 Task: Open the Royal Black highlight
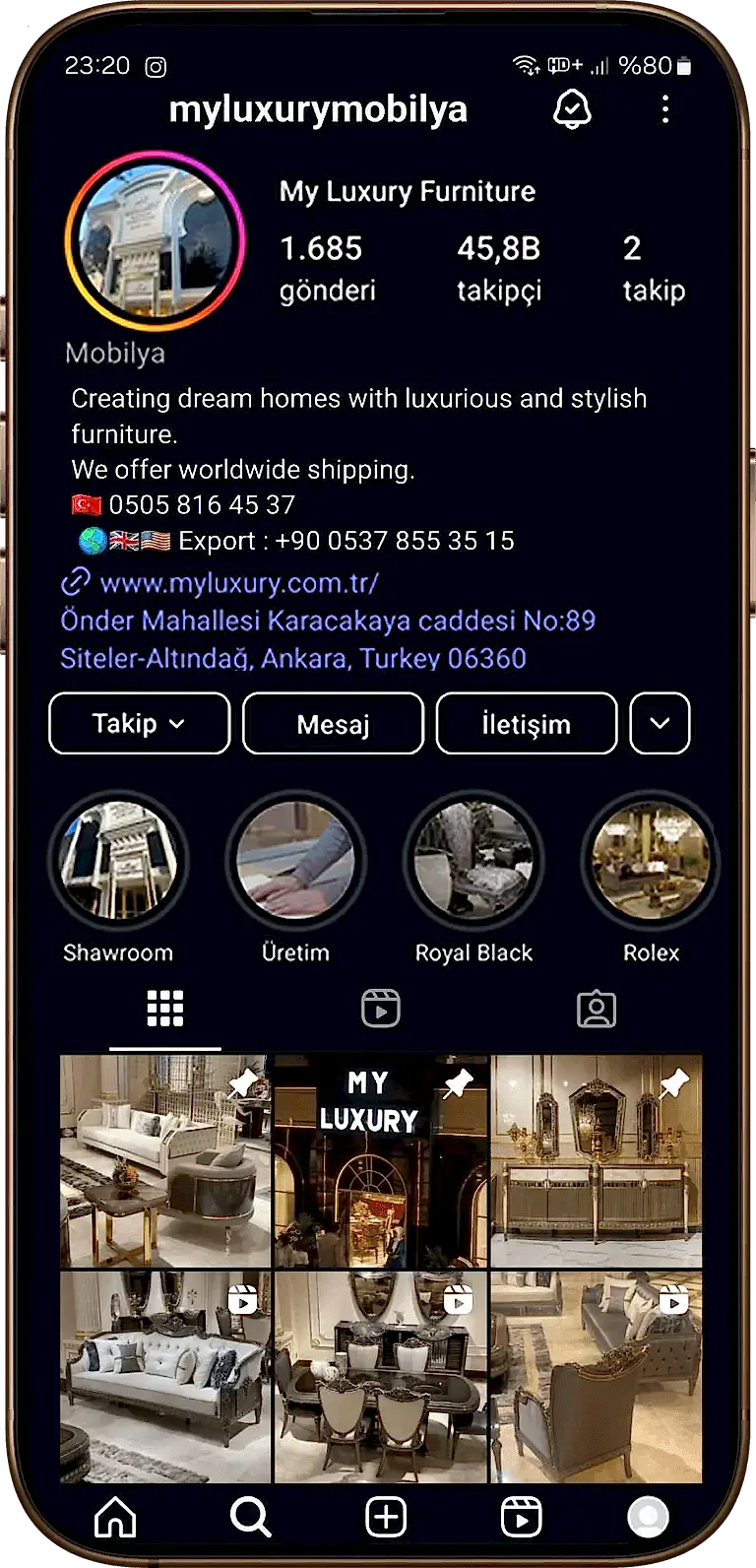point(473,862)
